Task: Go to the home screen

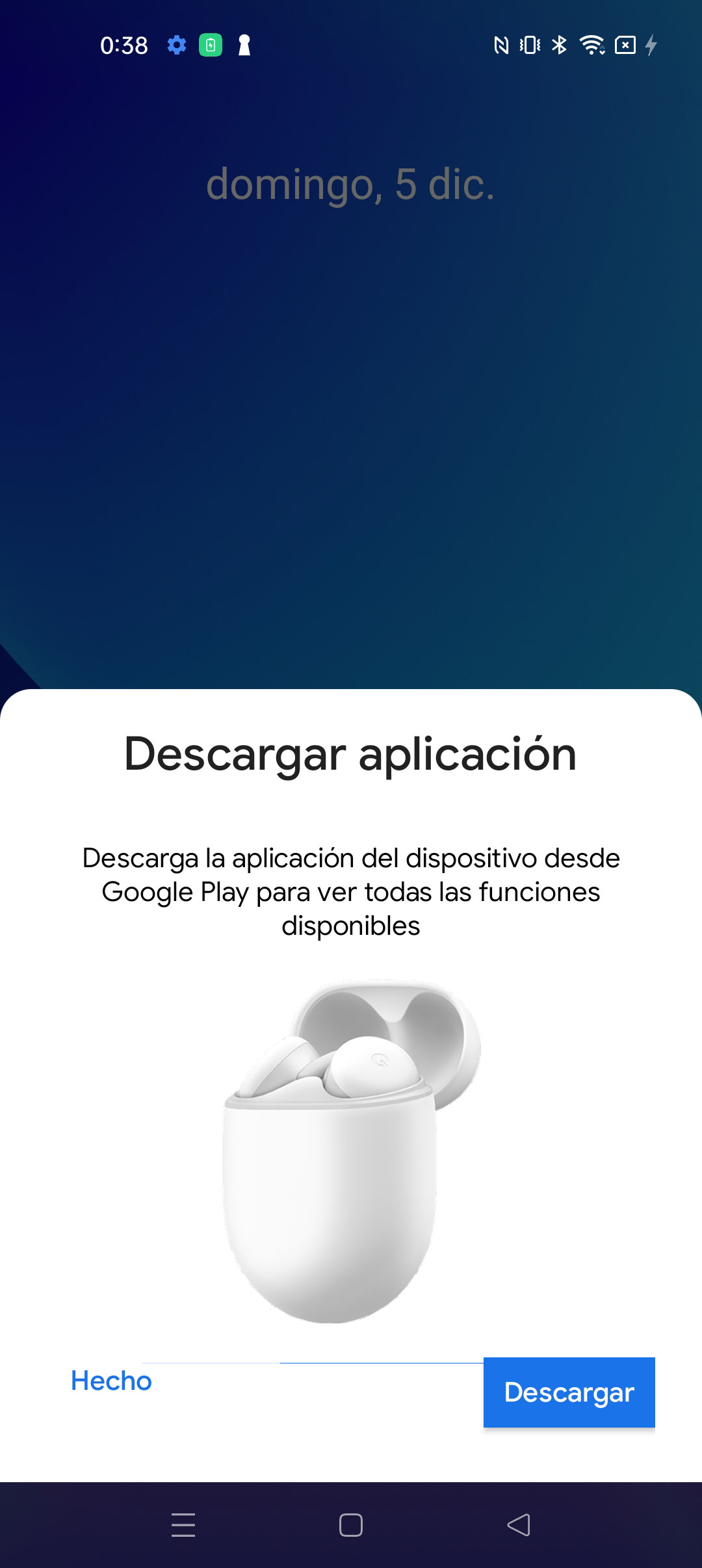Action: click(351, 1525)
